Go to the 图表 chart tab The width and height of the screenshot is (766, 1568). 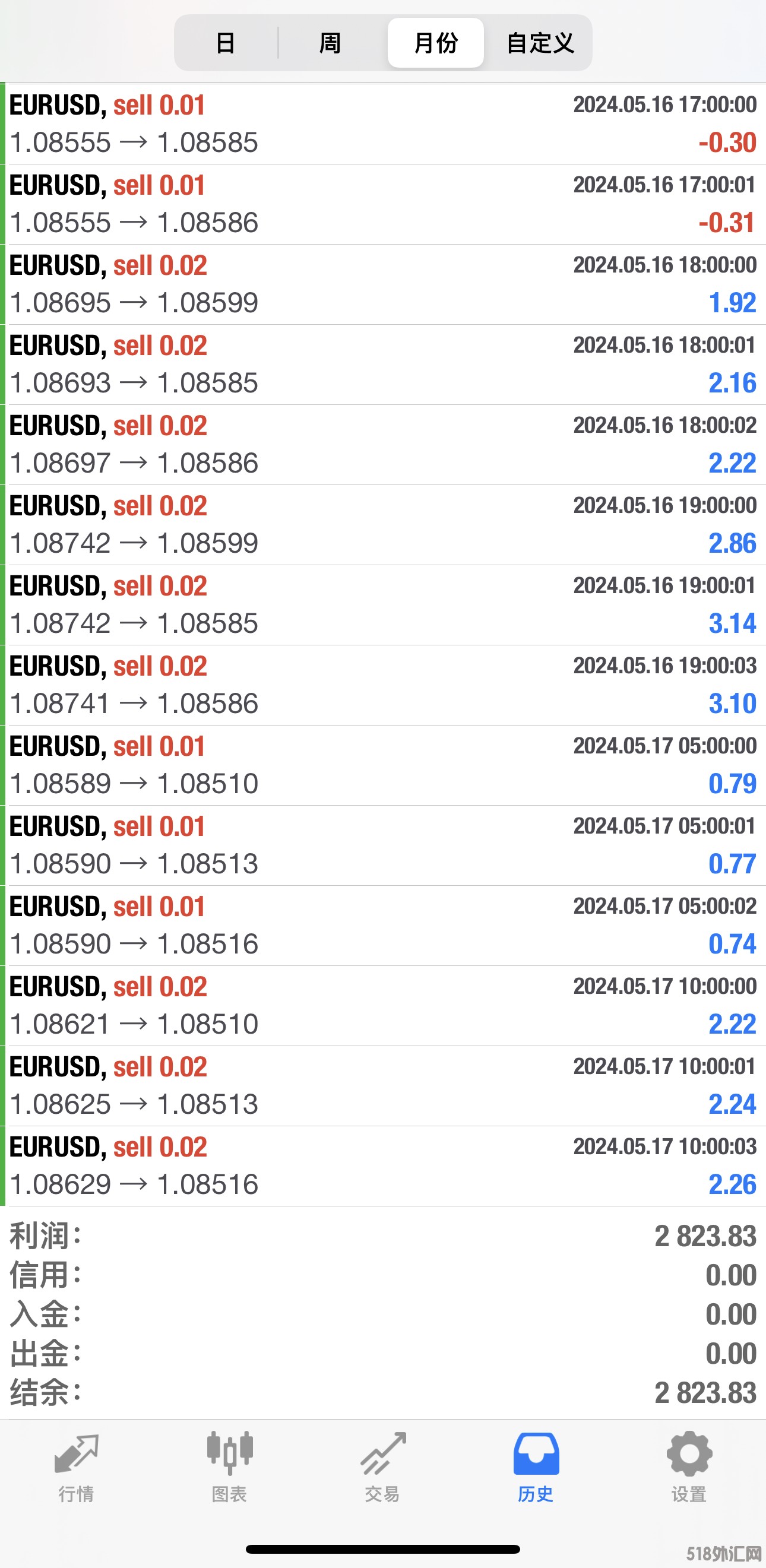pos(230,1468)
